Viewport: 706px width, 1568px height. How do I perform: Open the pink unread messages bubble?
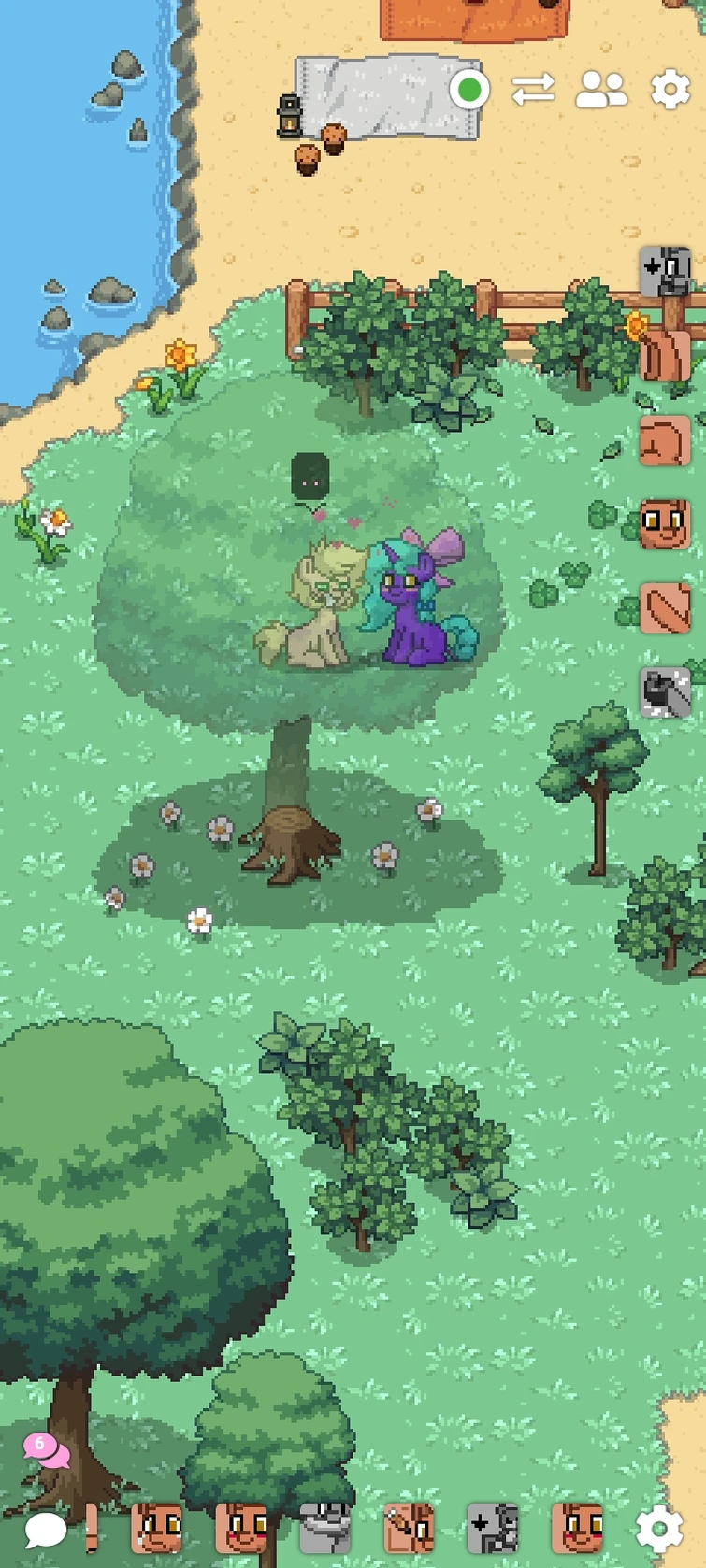(46, 1451)
